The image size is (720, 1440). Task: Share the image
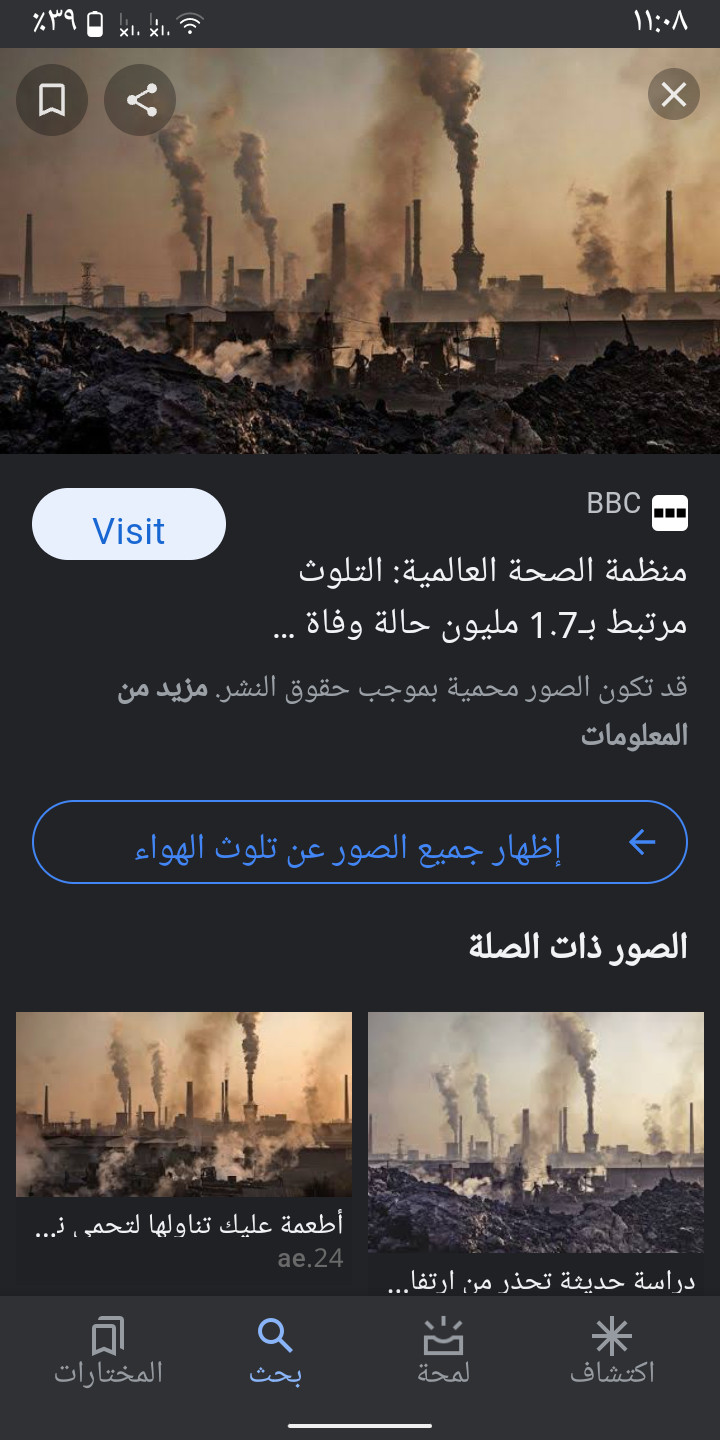141,100
